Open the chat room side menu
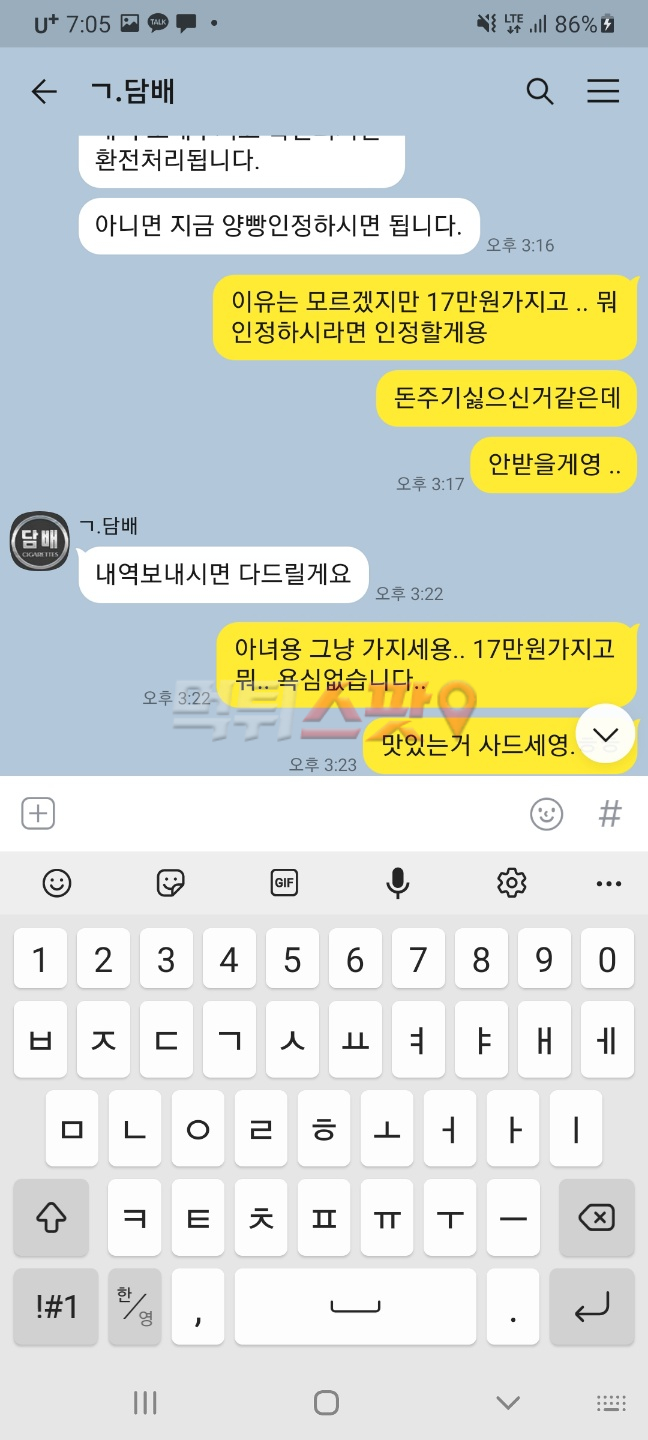 coord(603,92)
